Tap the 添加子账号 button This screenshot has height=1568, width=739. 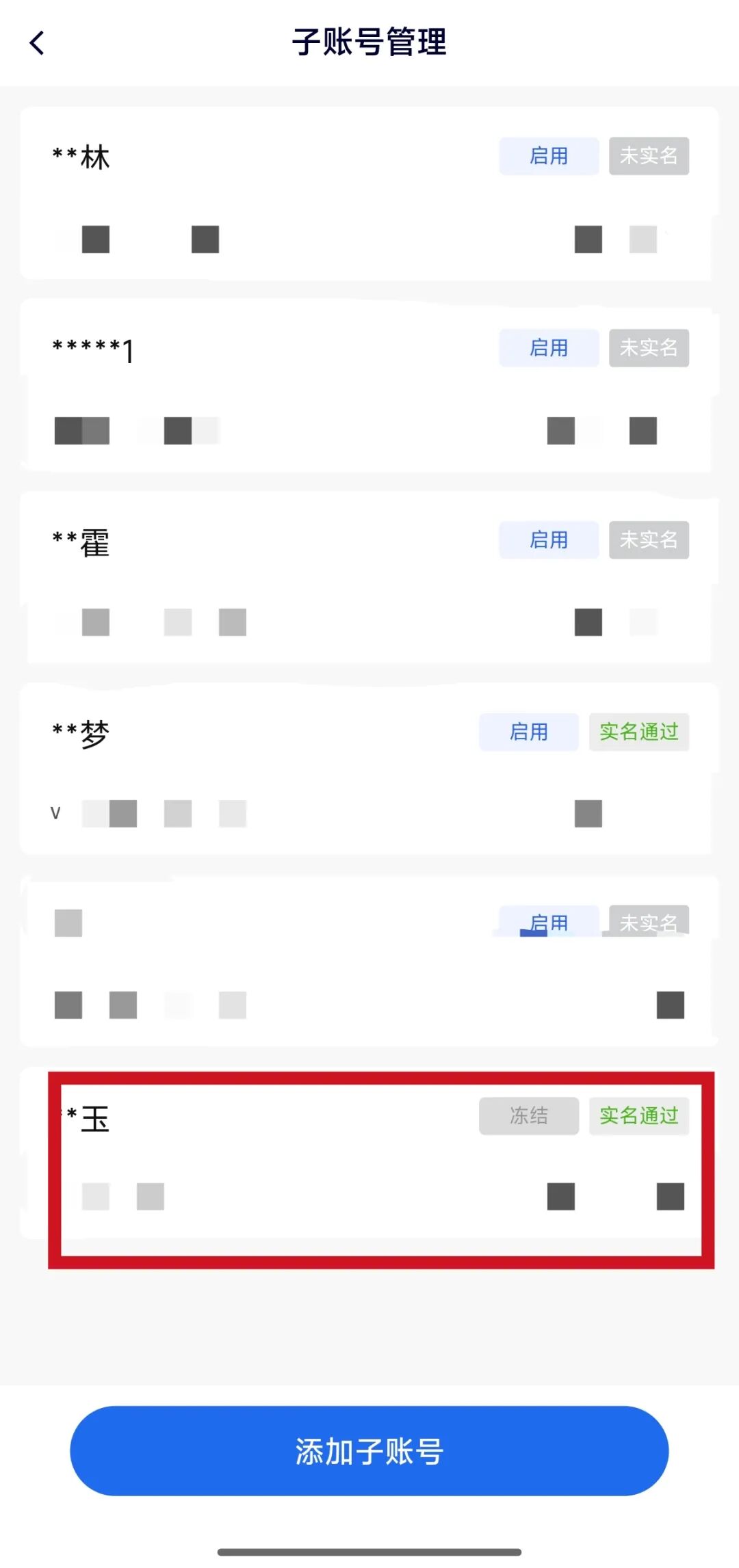(369, 1450)
